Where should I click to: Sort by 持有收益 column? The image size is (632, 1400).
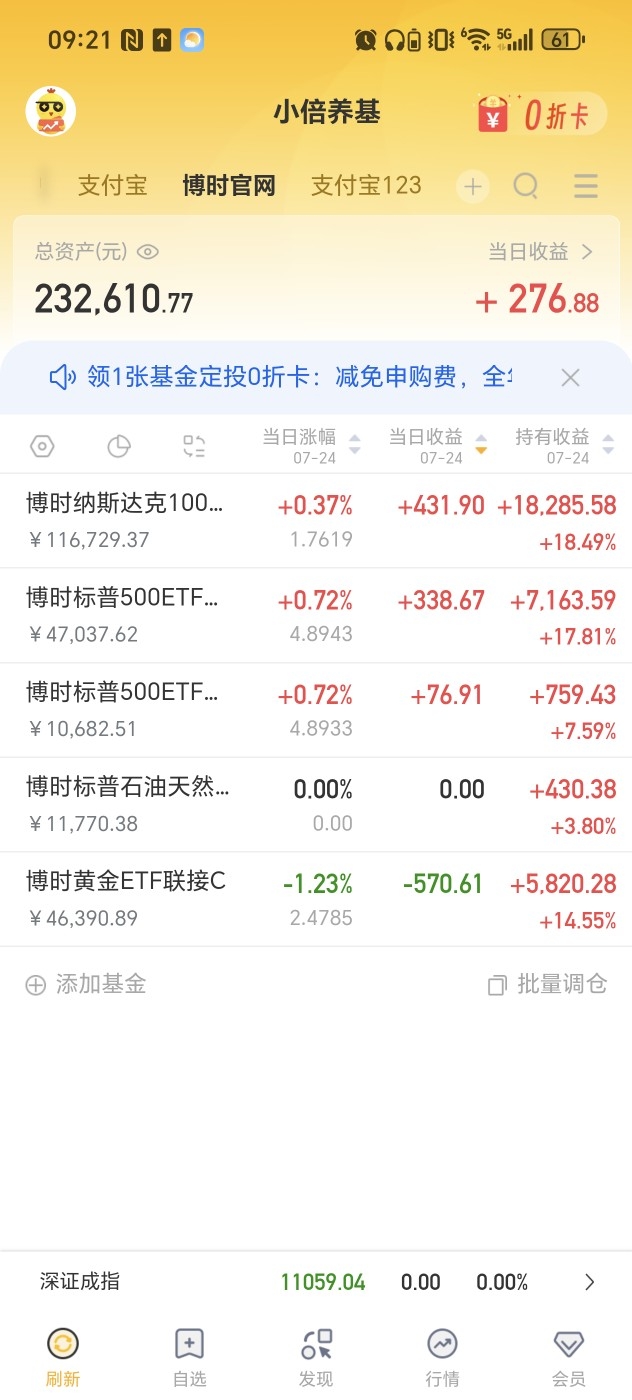coord(565,446)
